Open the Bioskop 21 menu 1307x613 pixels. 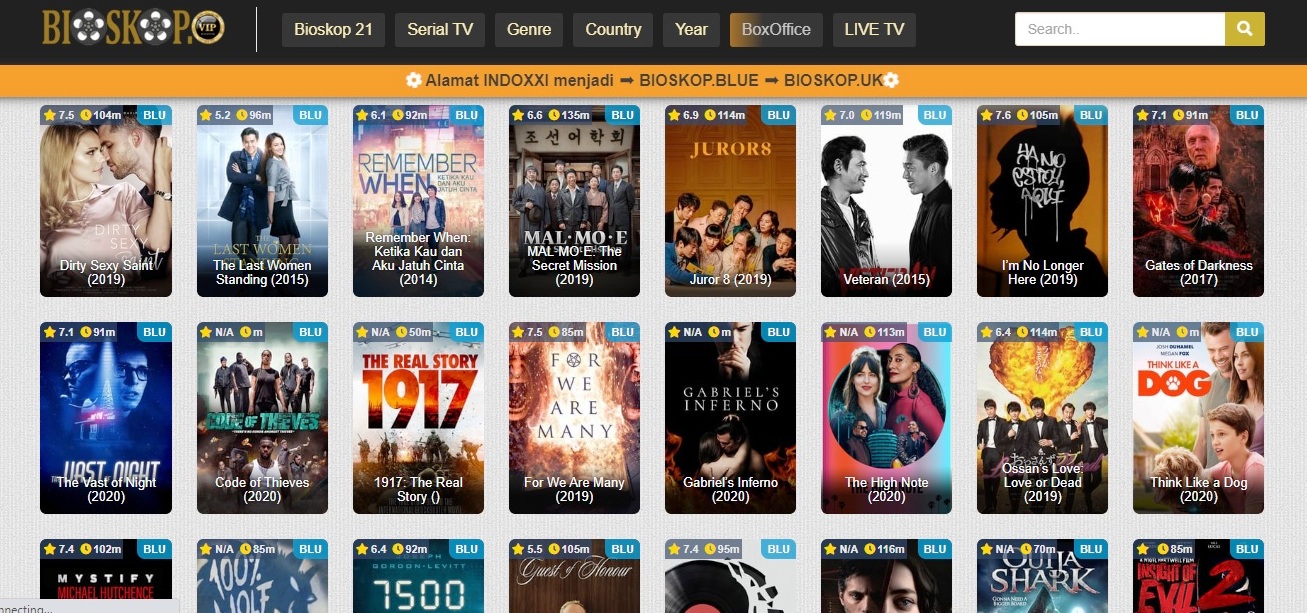click(333, 29)
